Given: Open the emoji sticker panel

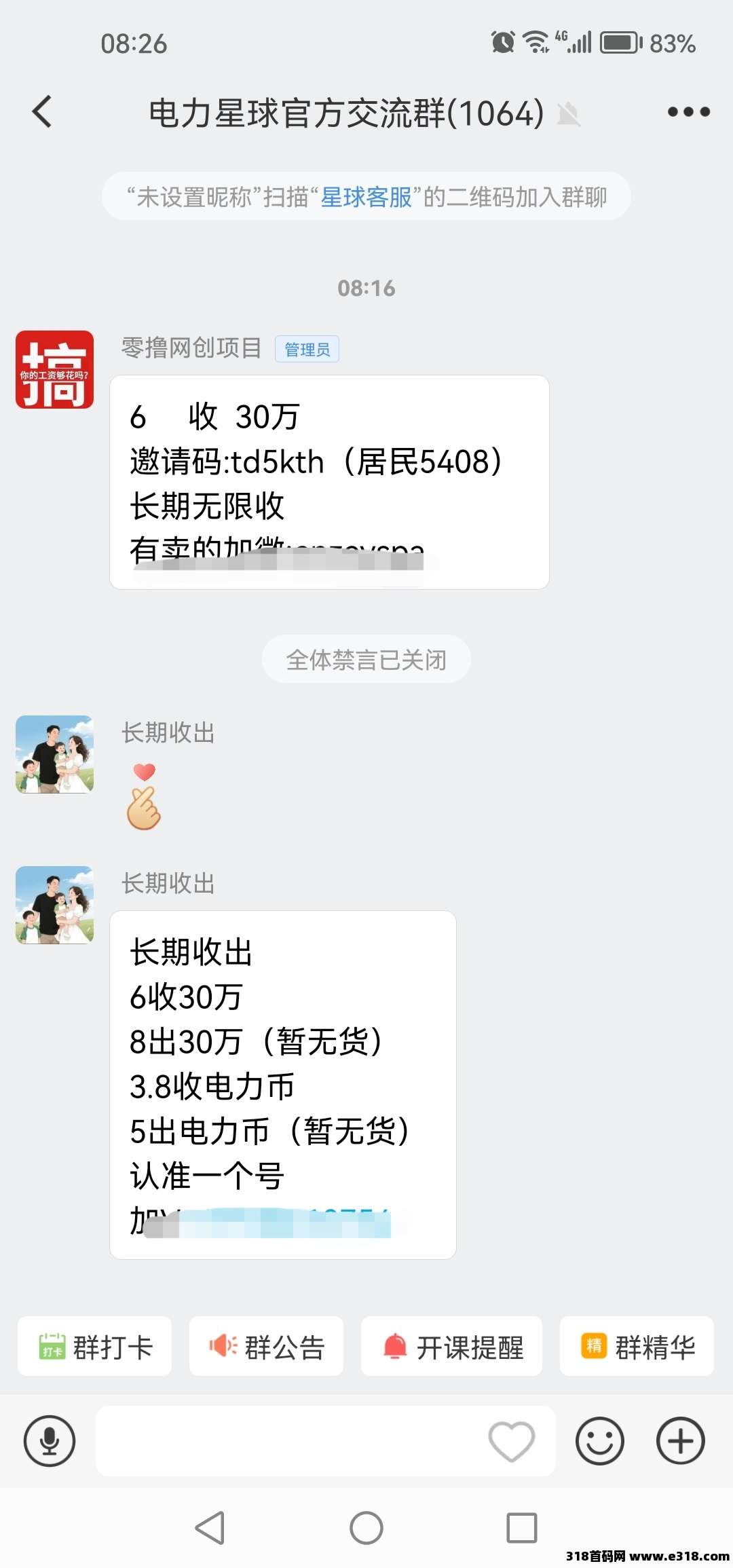Looking at the screenshot, I should point(599,1440).
